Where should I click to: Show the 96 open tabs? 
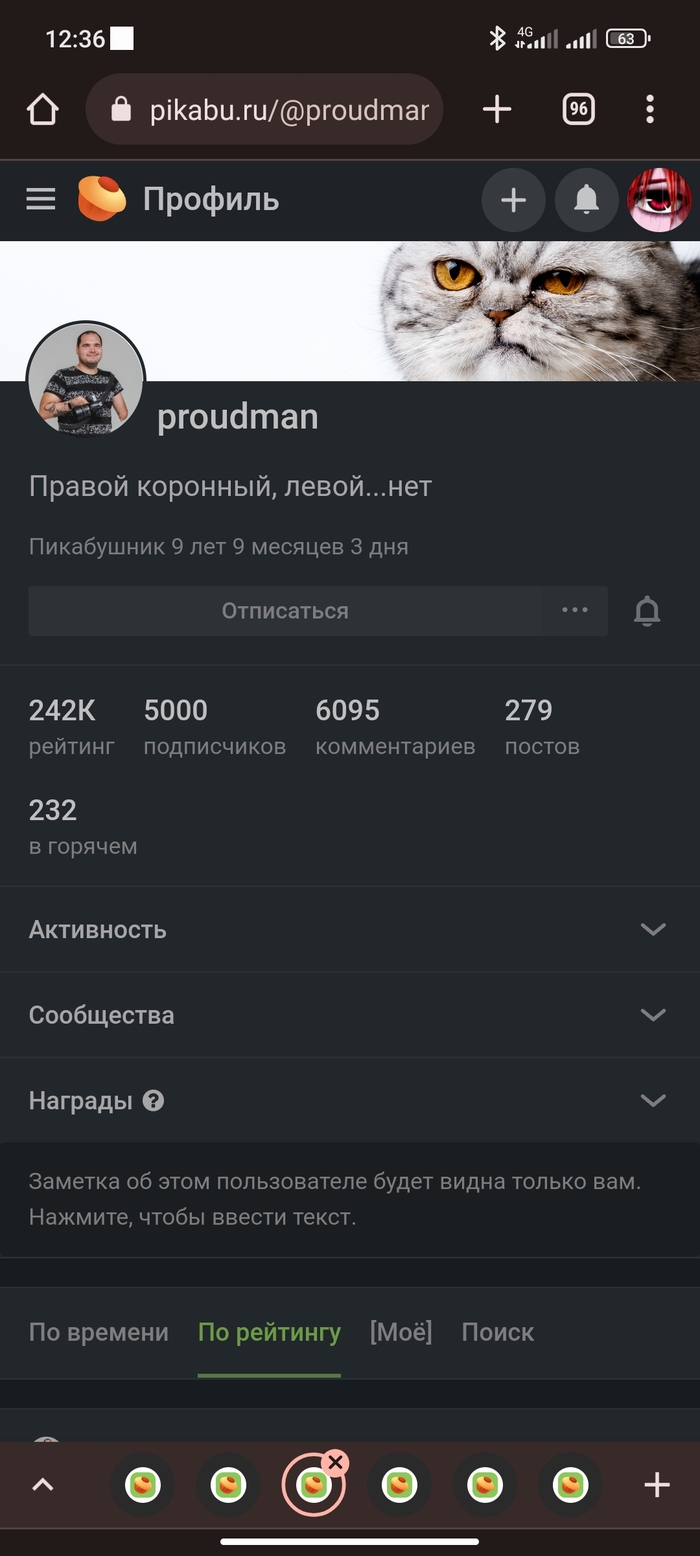578,109
